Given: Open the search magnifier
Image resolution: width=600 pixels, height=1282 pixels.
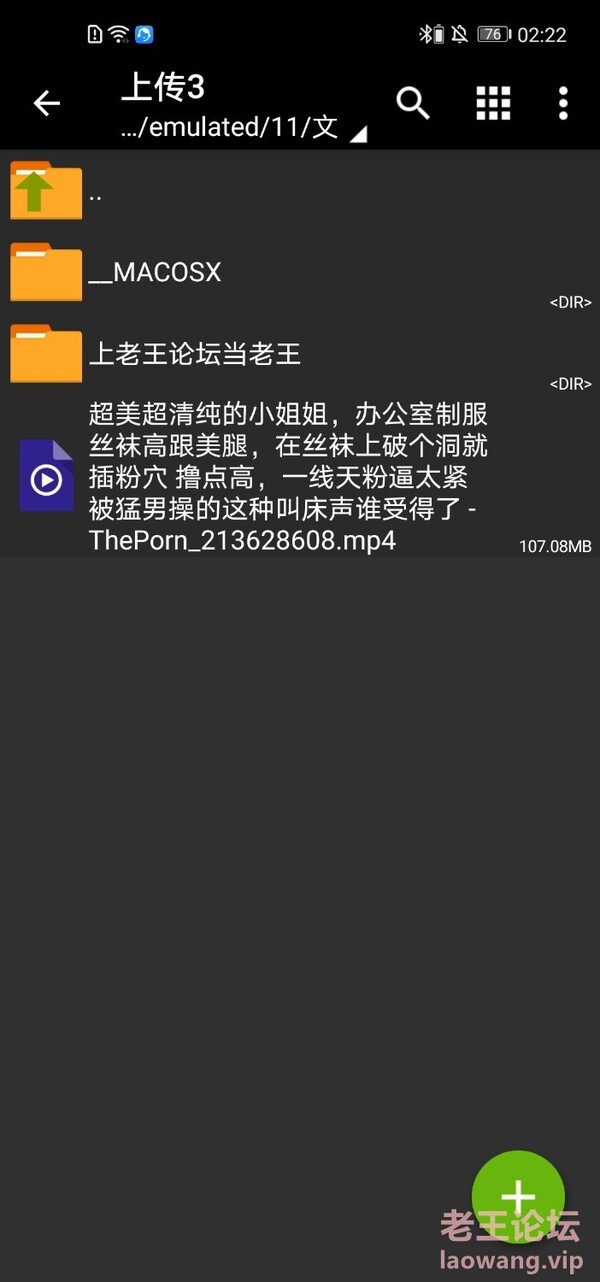Looking at the screenshot, I should (413, 103).
